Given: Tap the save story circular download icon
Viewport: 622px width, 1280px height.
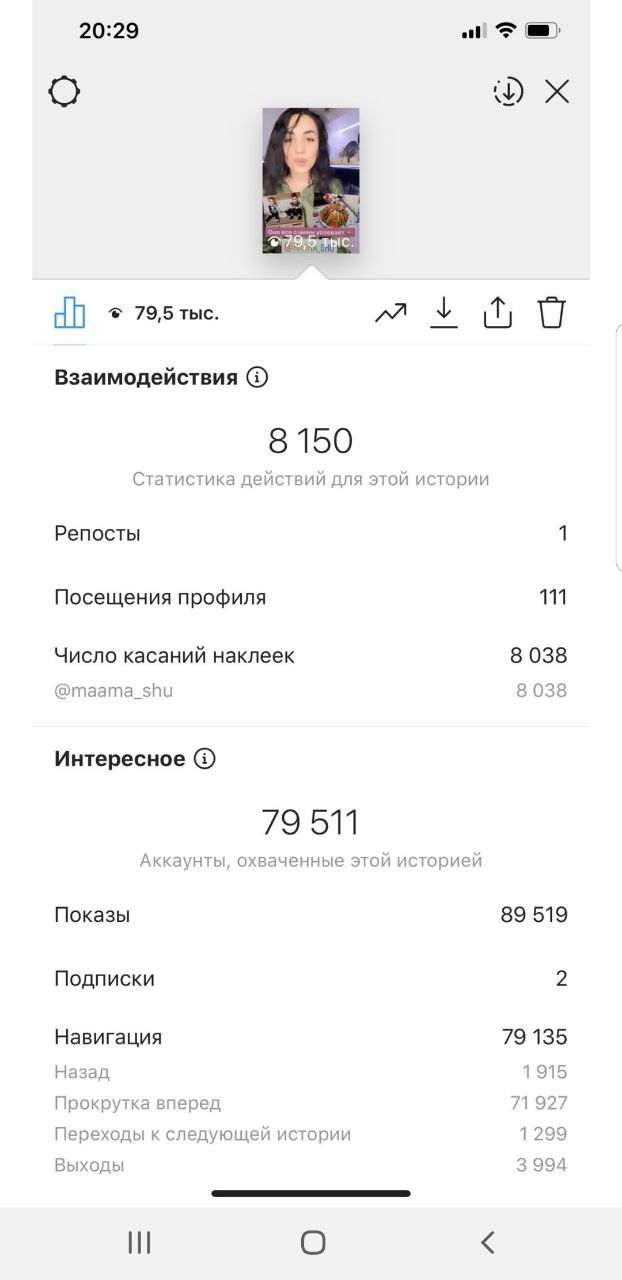Looking at the screenshot, I should pyautogui.click(x=508, y=92).
